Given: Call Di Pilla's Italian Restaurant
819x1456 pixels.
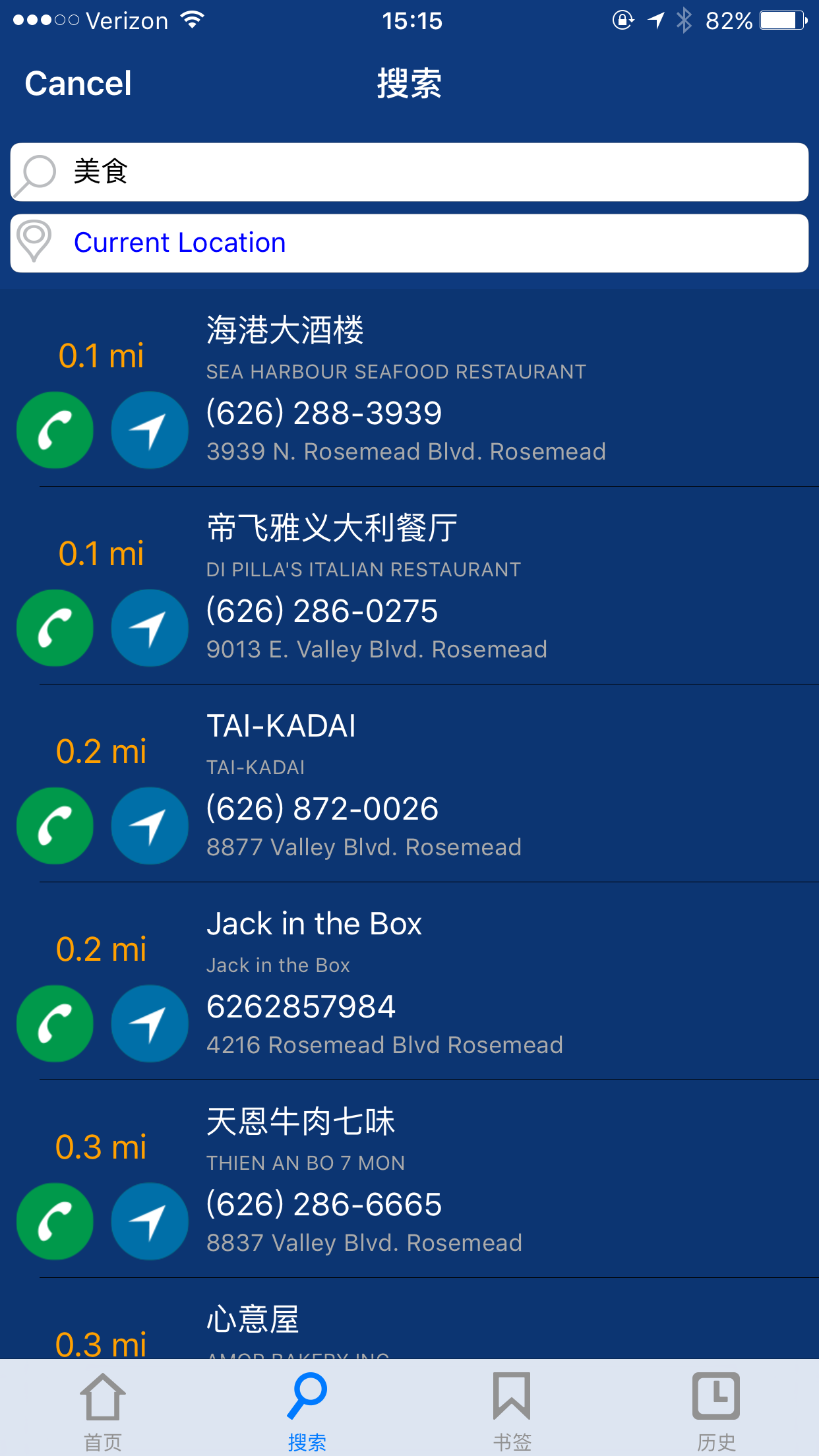Looking at the screenshot, I should 55,628.
